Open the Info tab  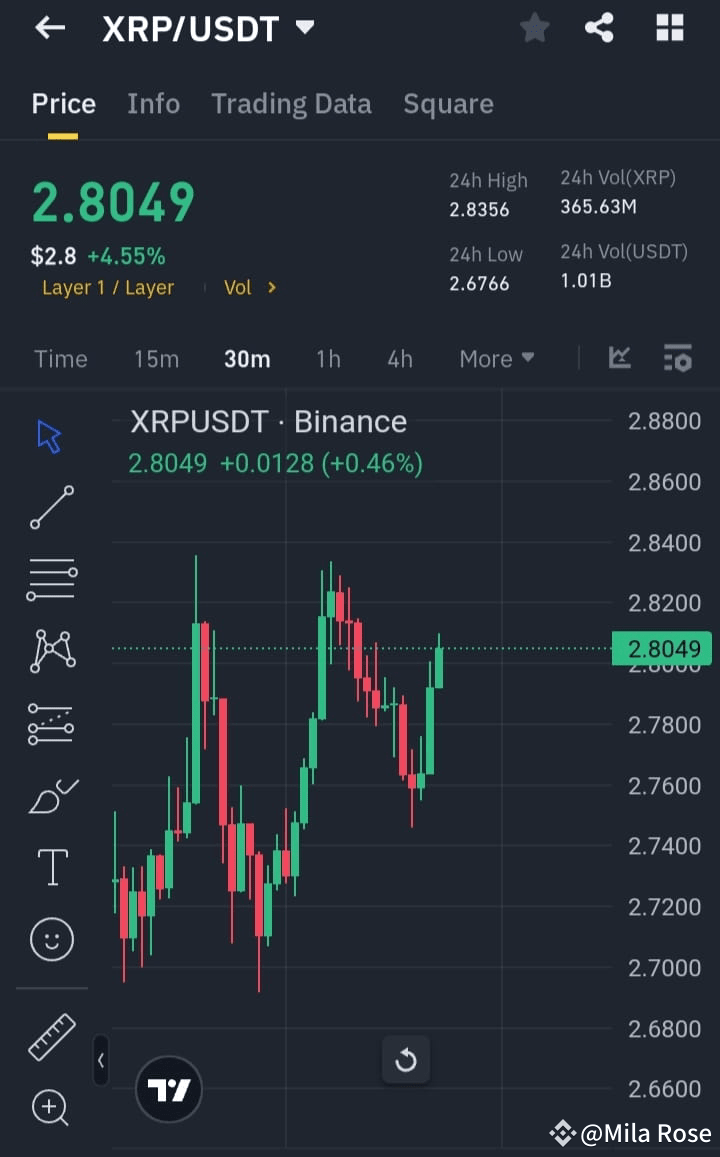click(x=153, y=103)
